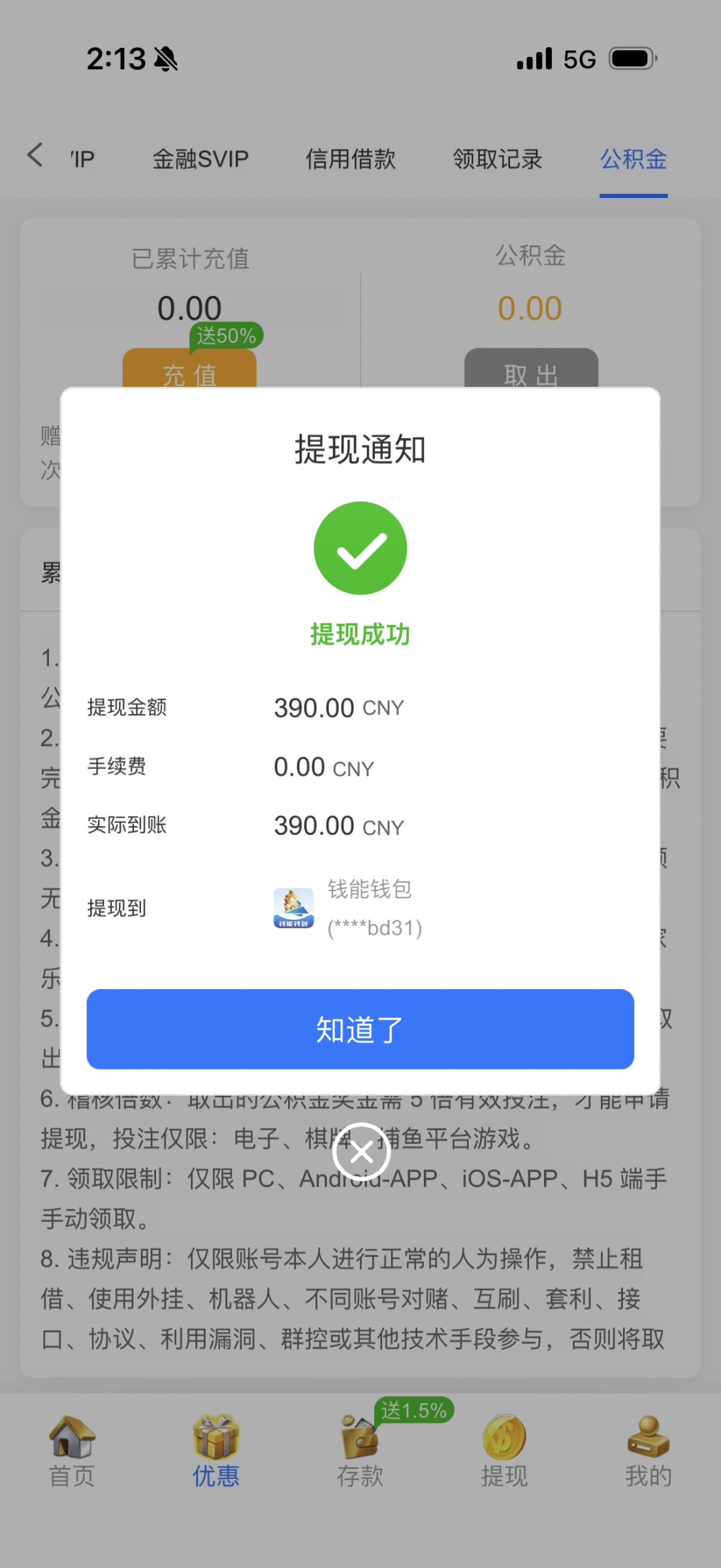This screenshot has width=721, height=1568.
Task: Tap the 充值 button
Action: point(189,369)
